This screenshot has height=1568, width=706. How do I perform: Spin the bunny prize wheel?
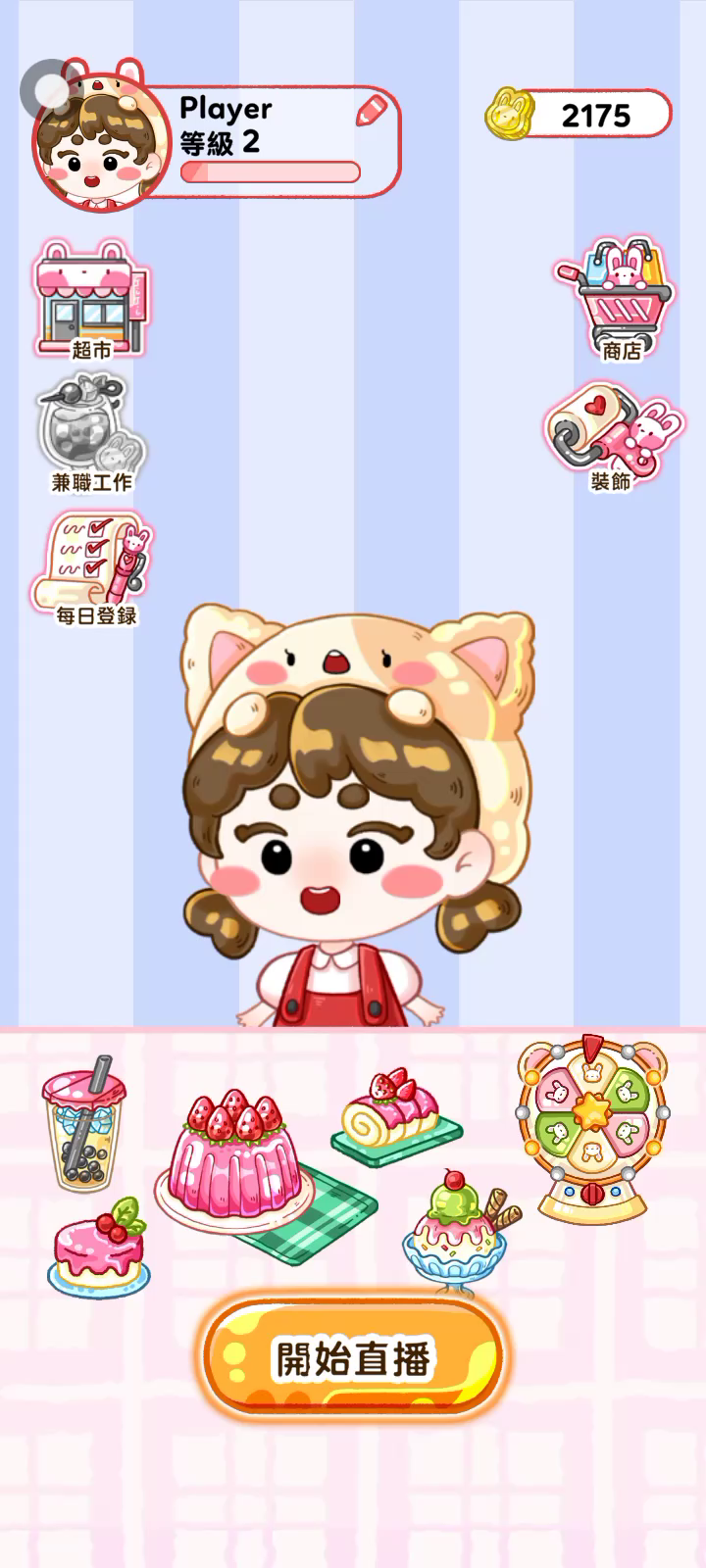point(590,1127)
